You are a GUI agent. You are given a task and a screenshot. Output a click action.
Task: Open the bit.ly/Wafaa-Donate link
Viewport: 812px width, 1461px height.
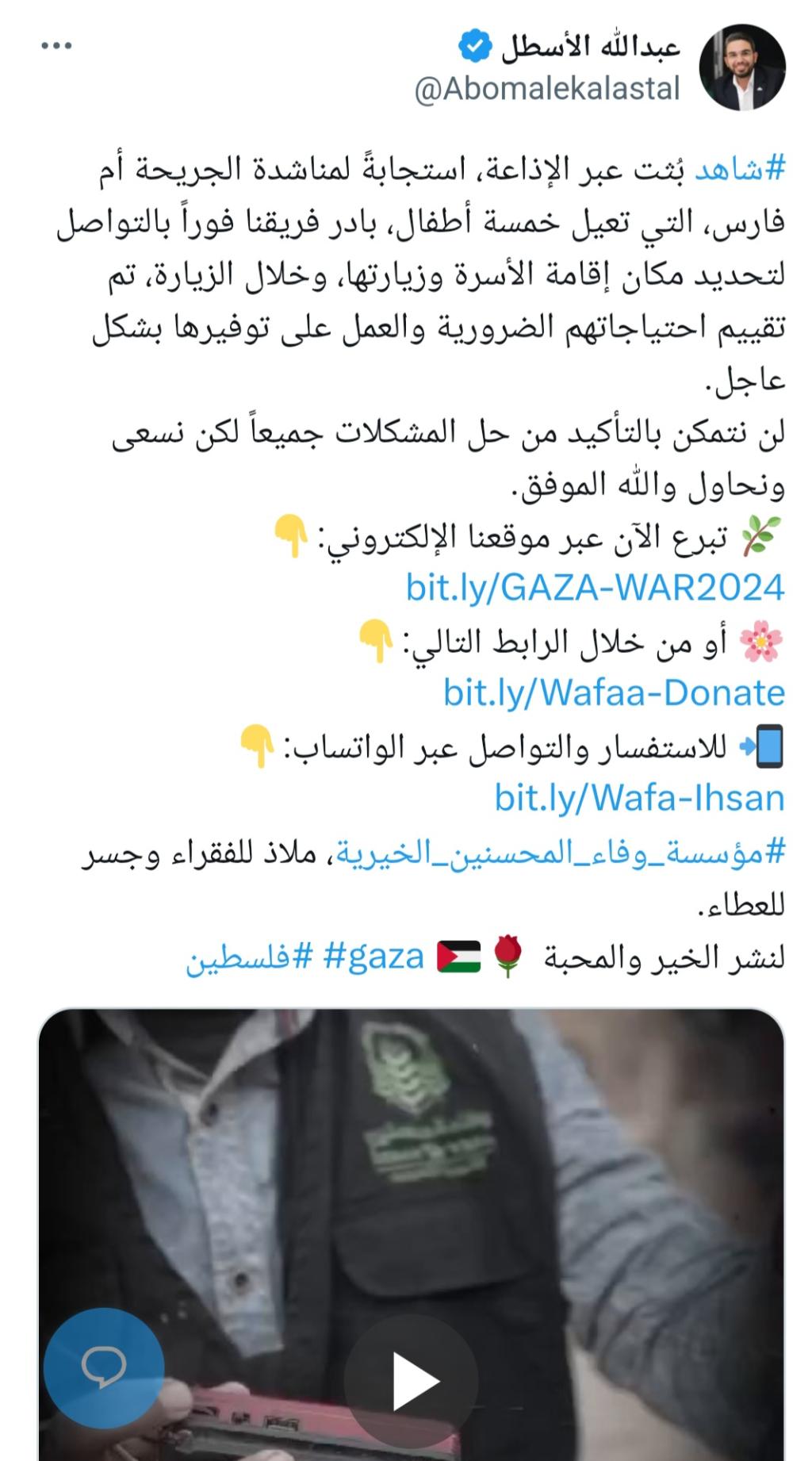click(x=614, y=692)
